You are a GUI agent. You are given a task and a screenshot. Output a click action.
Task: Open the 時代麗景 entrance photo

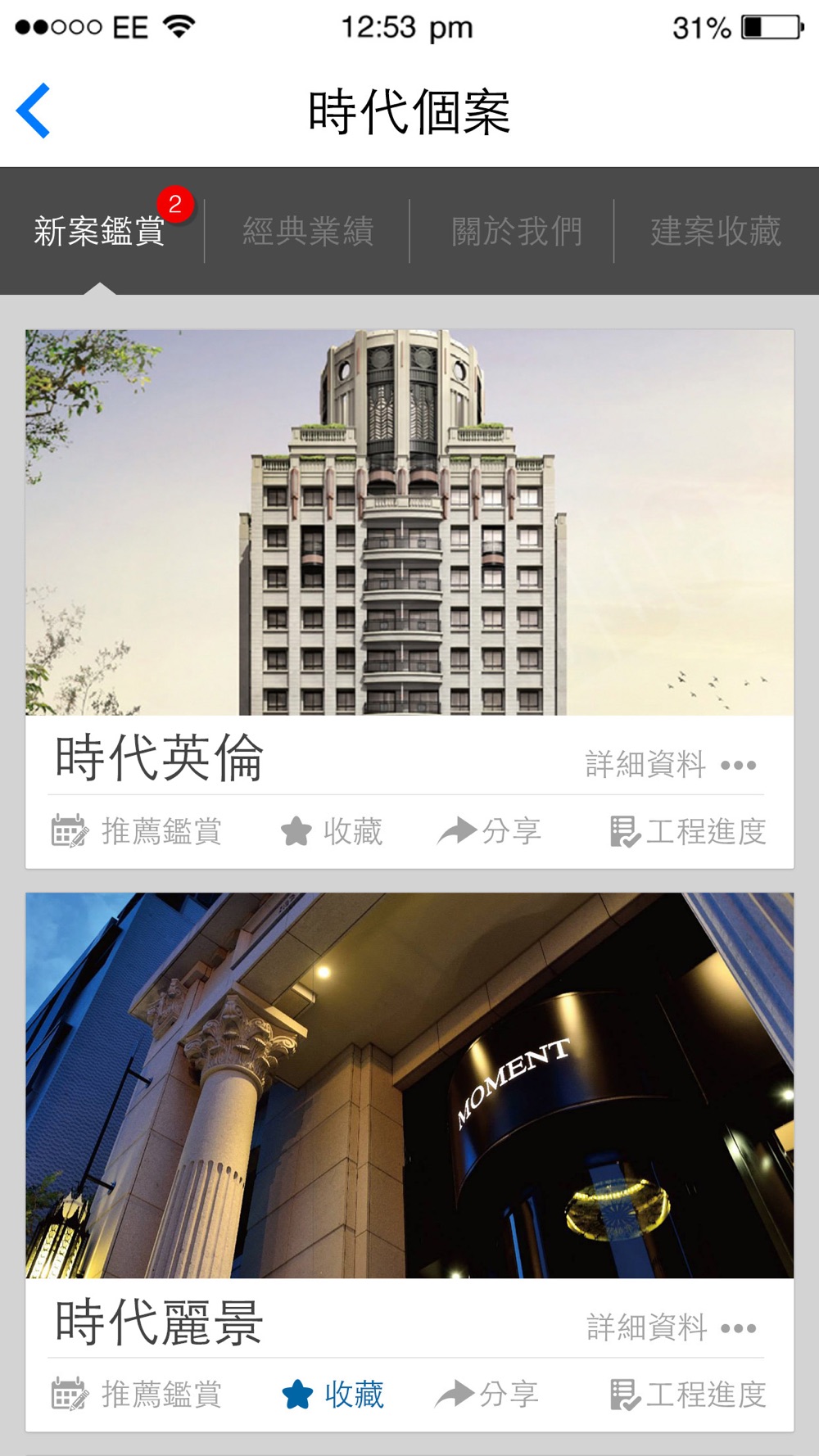pyautogui.click(x=409, y=1086)
